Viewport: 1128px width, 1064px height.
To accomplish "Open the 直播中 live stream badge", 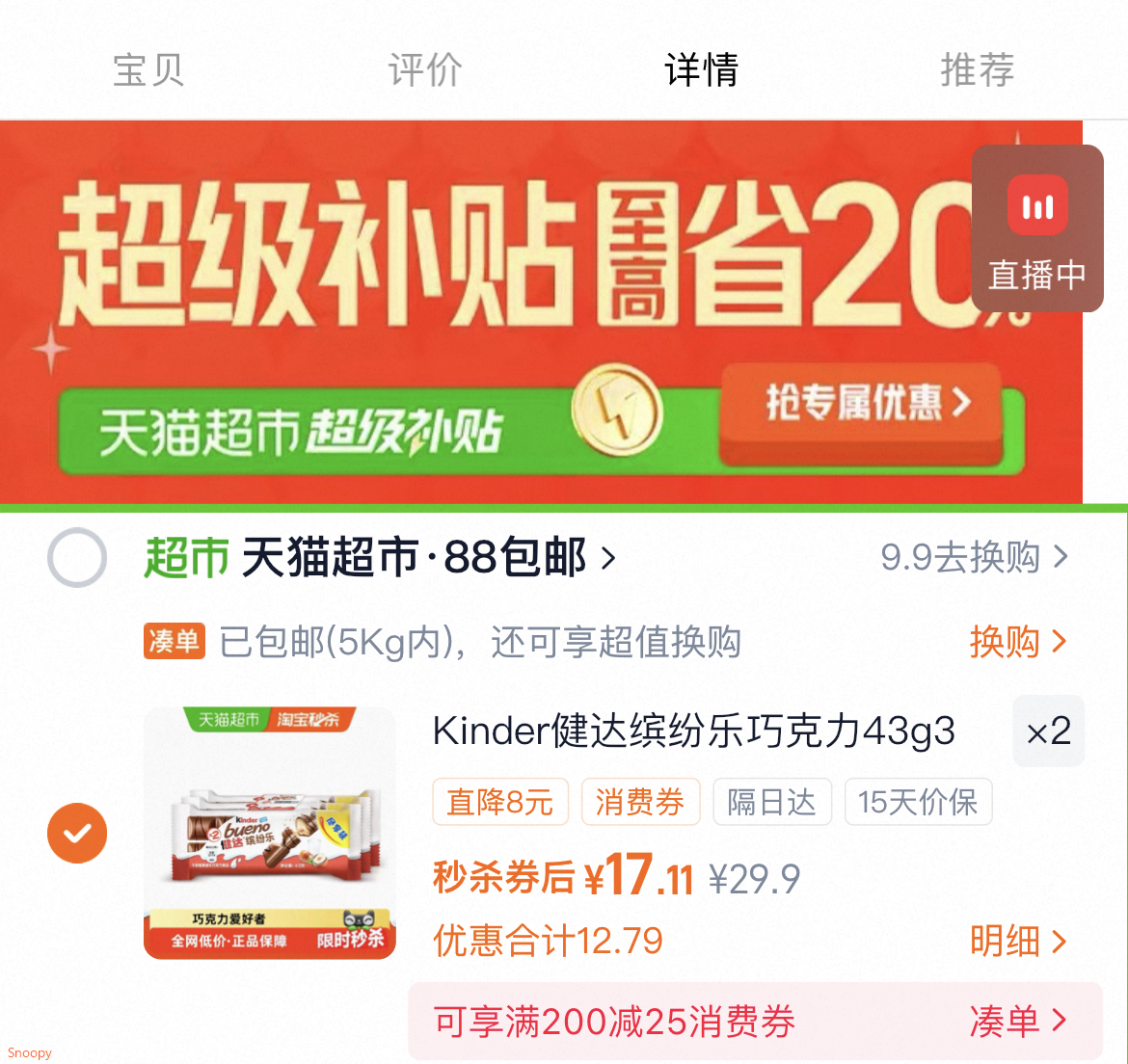I will click(1037, 228).
